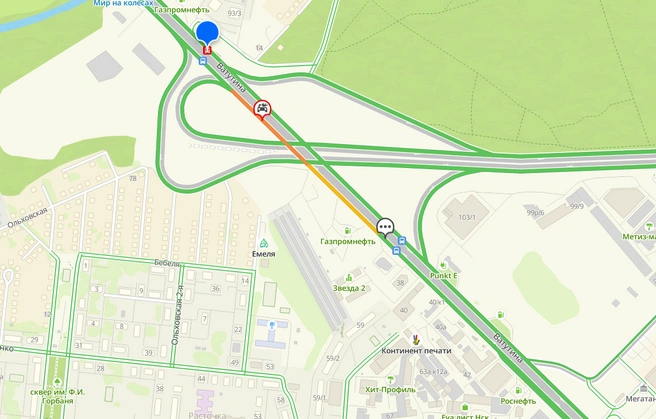Viewport: 656px width, 419px height.
Task: Open the Емеля place marker
Action: point(263,243)
